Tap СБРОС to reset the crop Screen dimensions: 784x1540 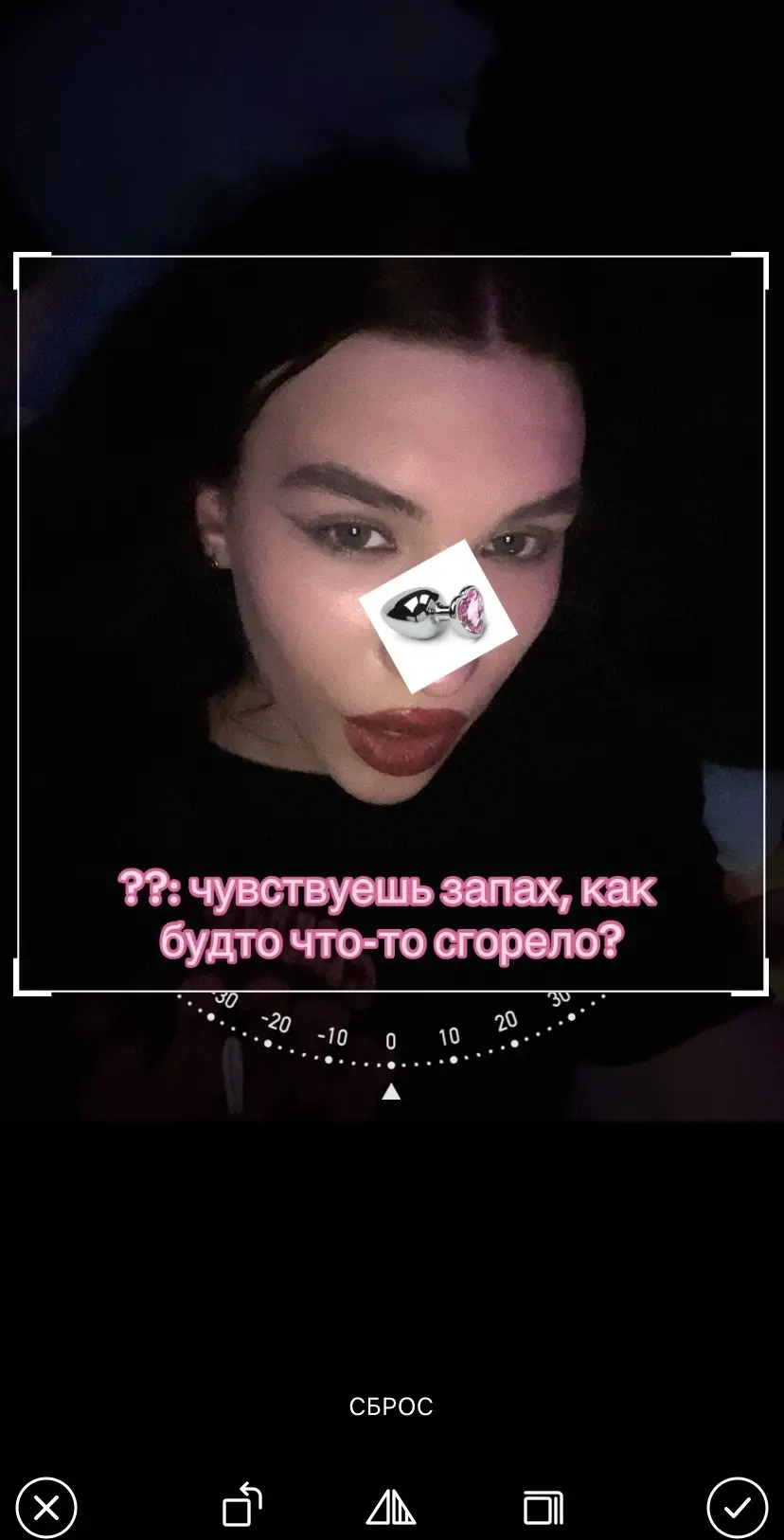pyautogui.click(x=391, y=1406)
